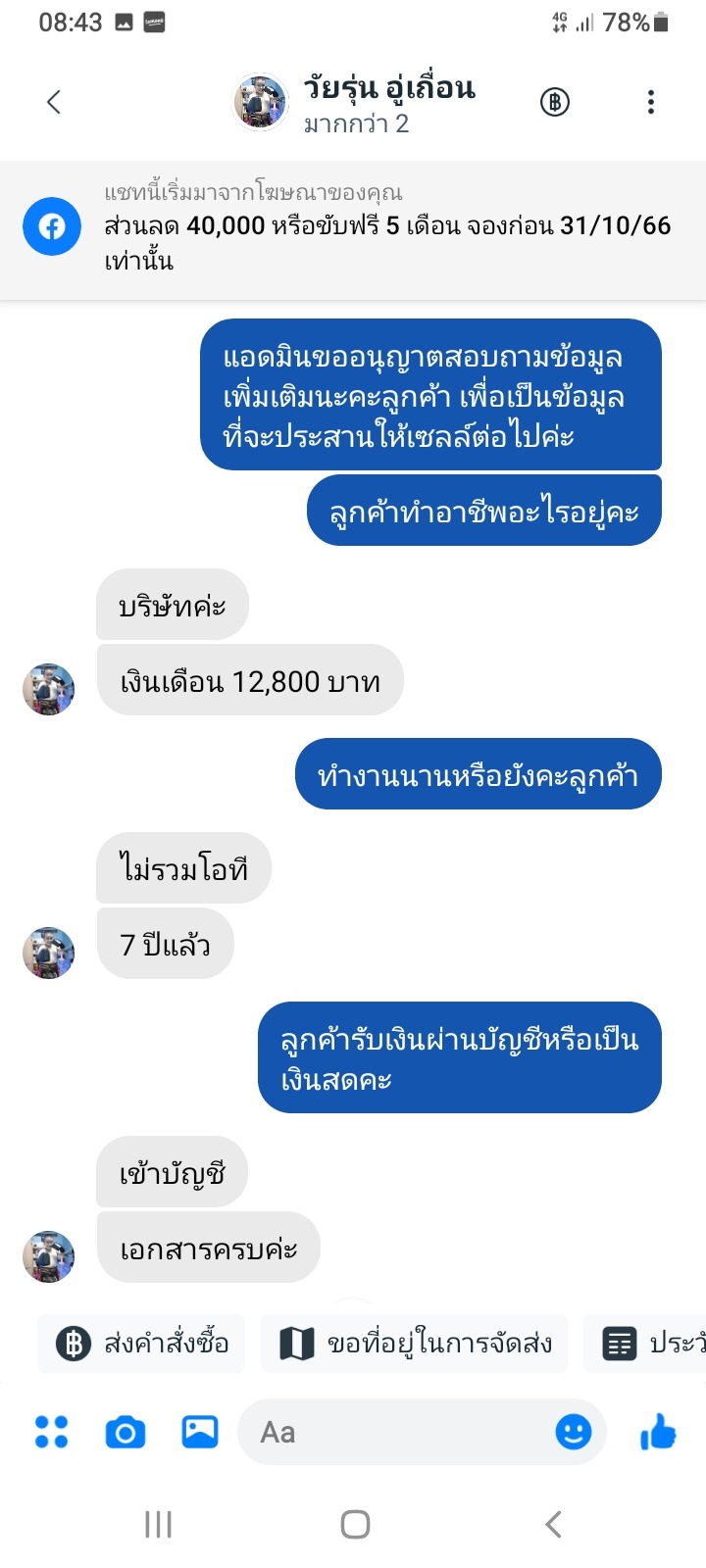Tap the system home button
Screen dimensions: 706x1568
point(355,1524)
